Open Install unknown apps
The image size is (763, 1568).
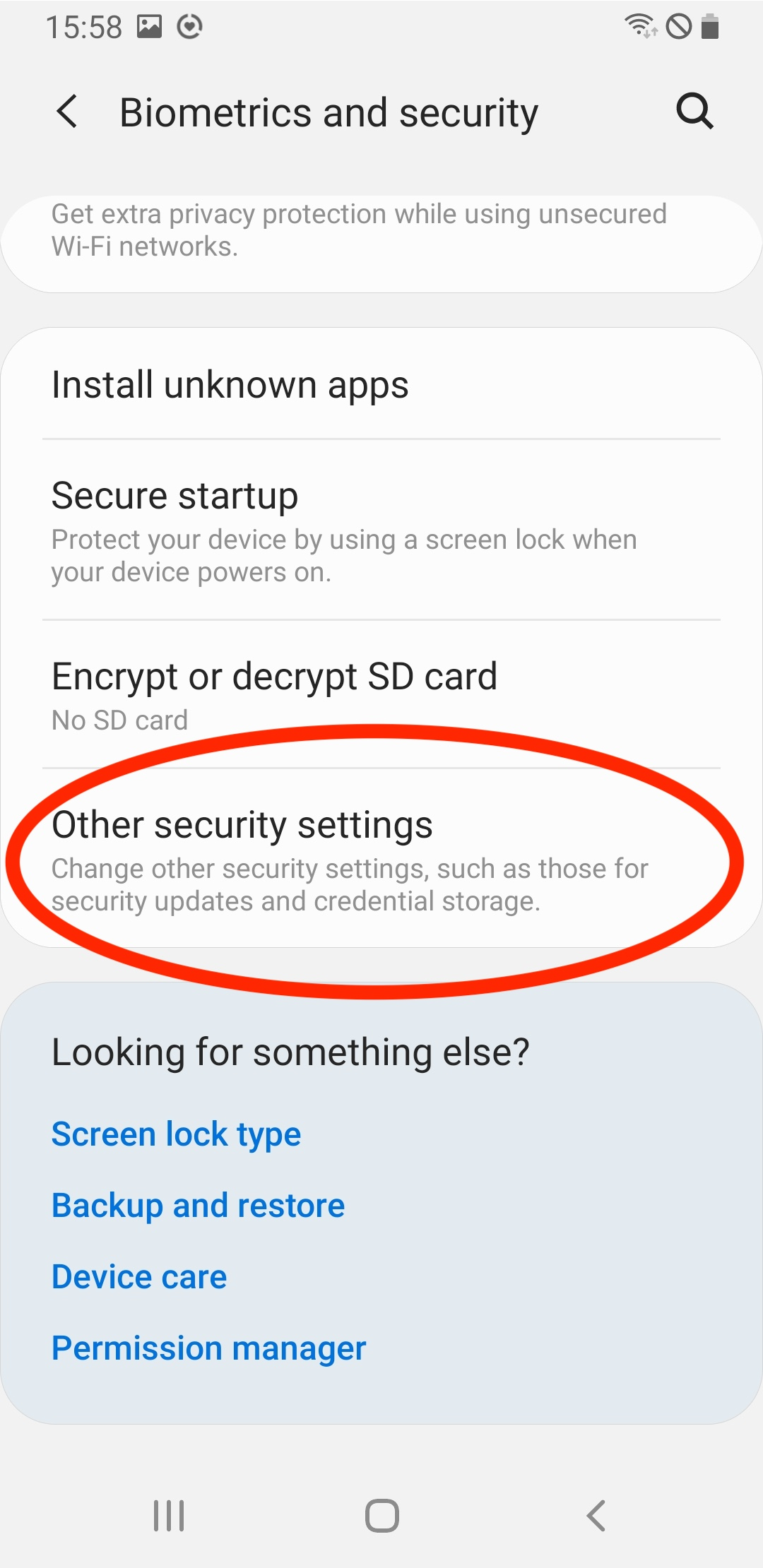click(381, 385)
